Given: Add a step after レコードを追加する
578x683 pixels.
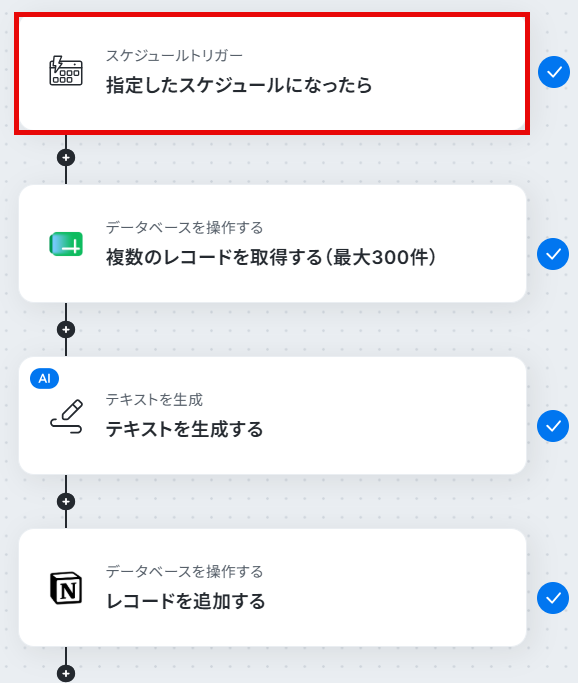Looking at the screenshot, I should coord(66,673).
